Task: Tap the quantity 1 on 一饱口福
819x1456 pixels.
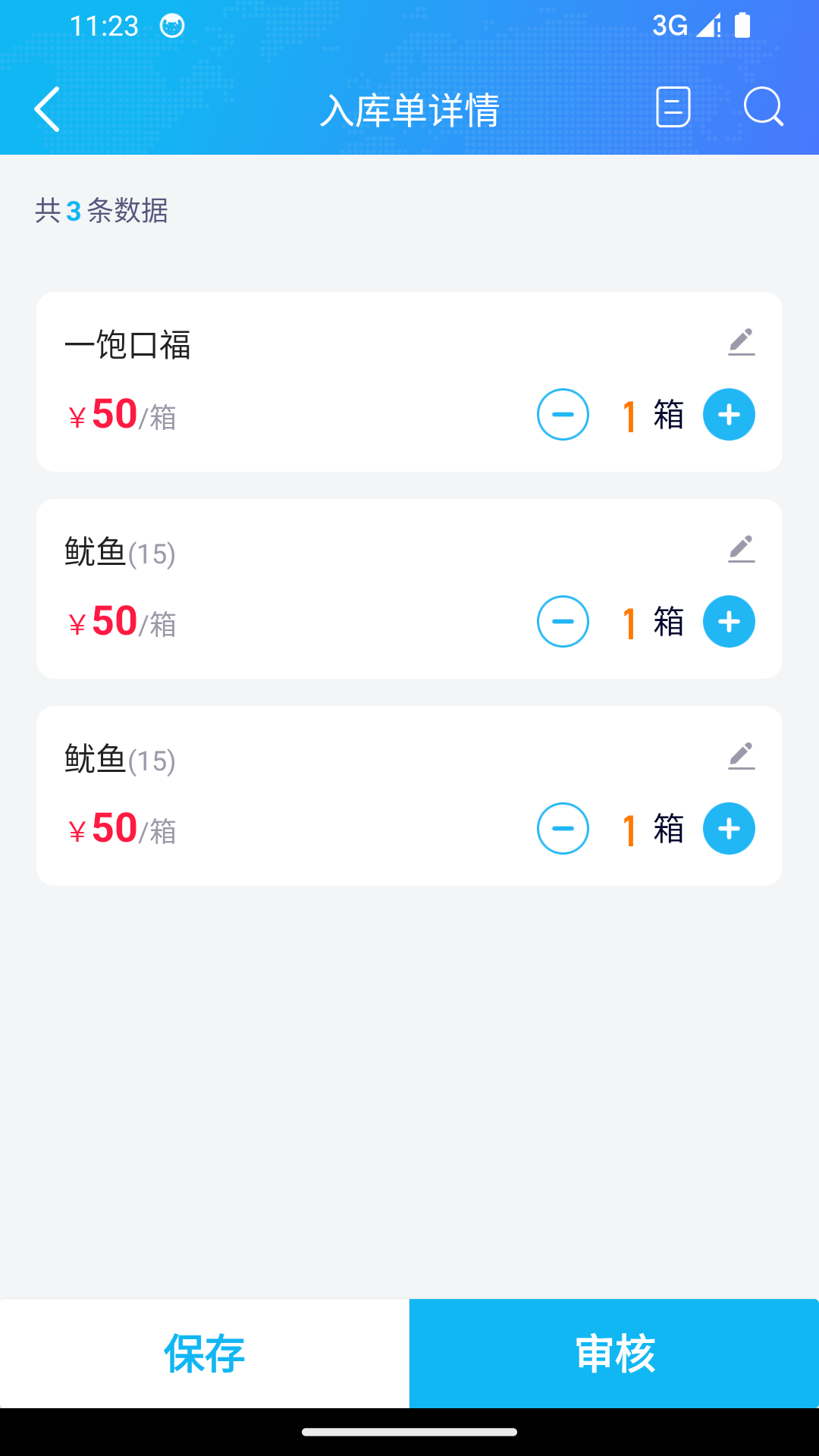Action: [x=629, y=415]
